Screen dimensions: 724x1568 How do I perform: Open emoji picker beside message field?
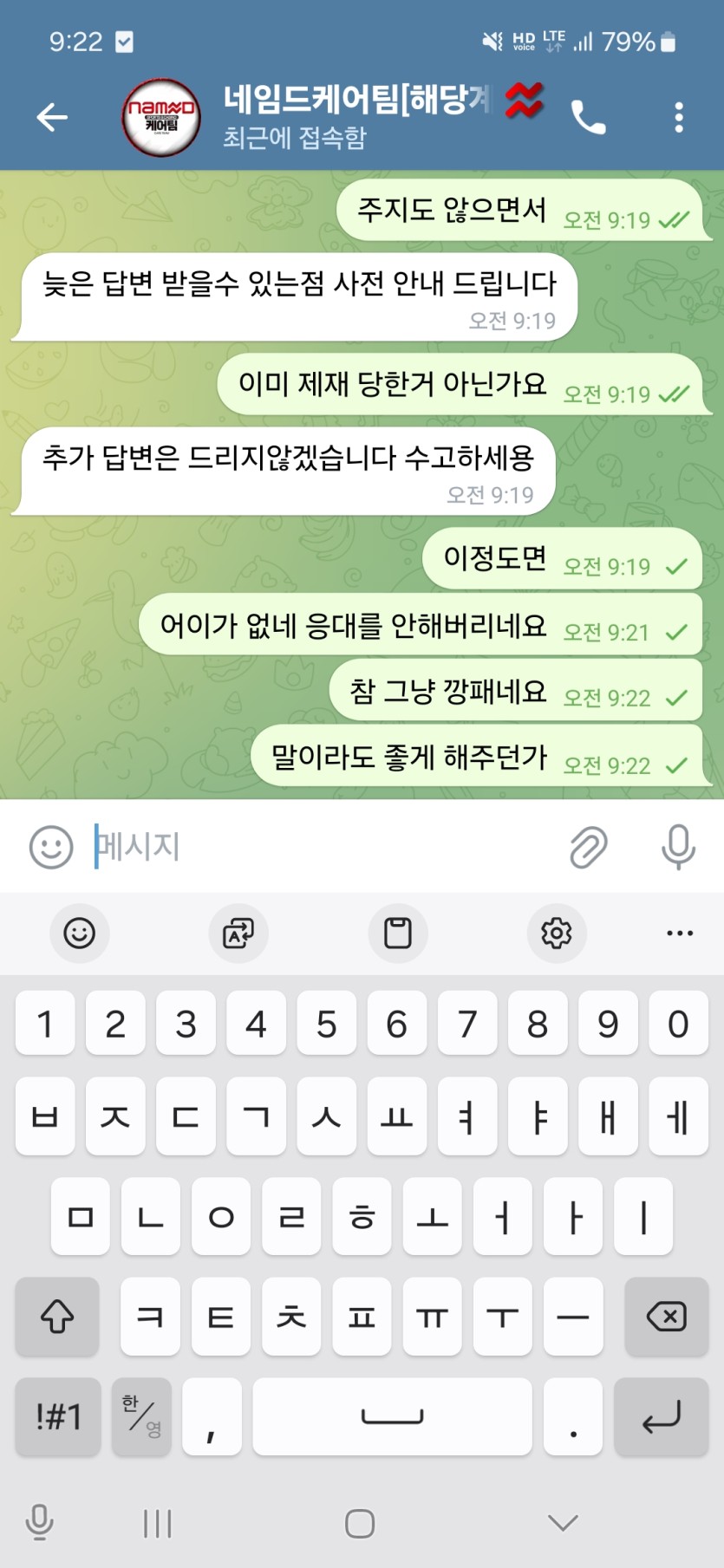[51, 846]
